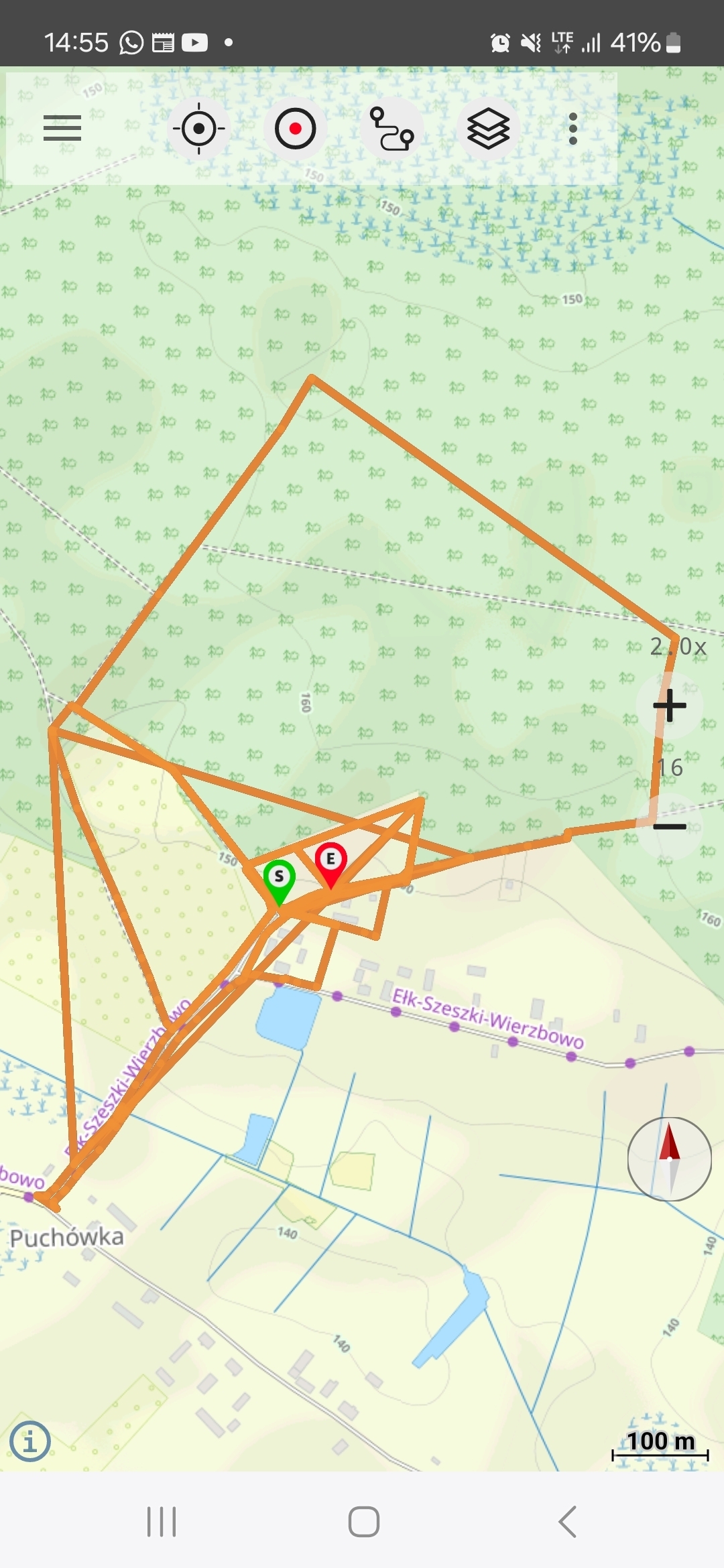Screen dimensions: 724x1568
Task: Zoom in with the plus button
Action: pos(670,705)
